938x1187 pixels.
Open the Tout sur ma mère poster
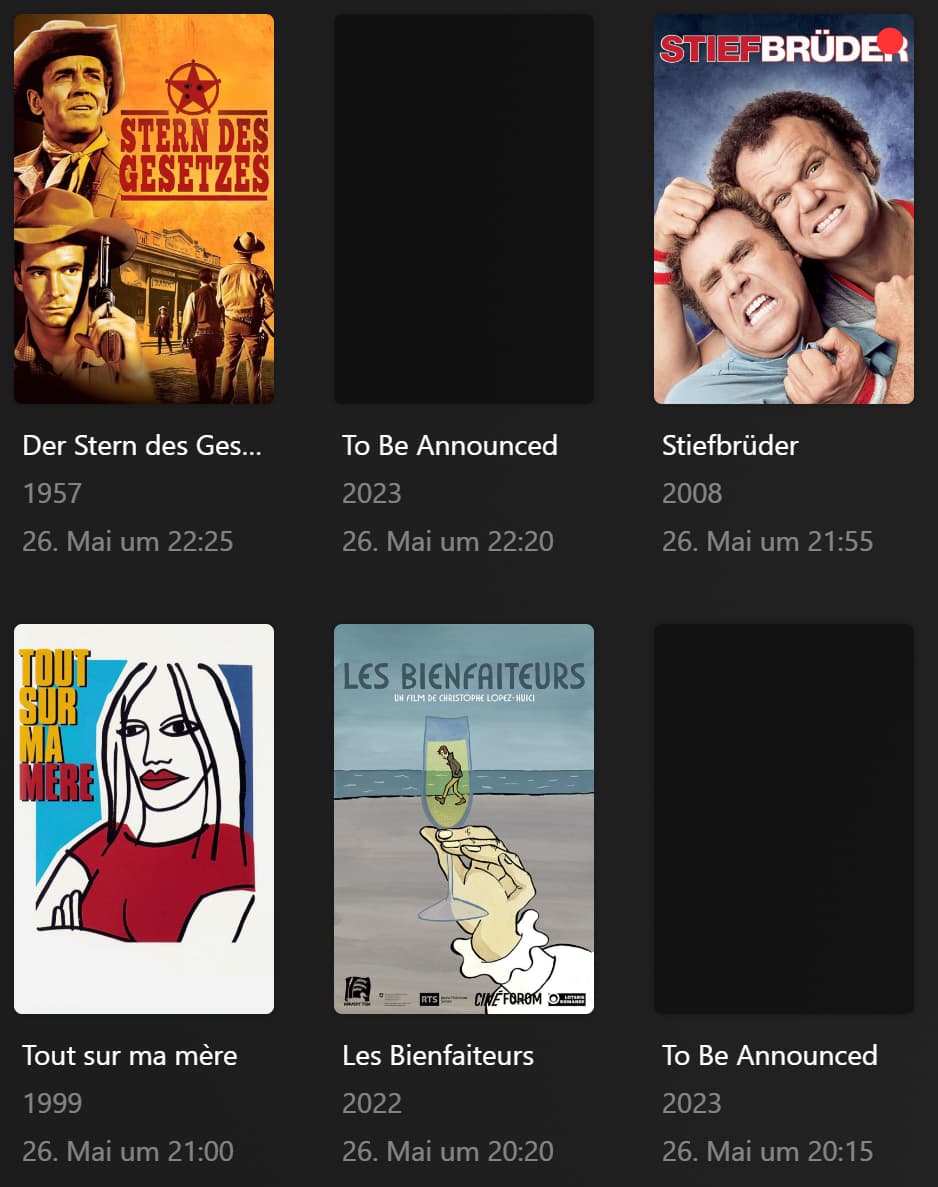tap(143, 818)
